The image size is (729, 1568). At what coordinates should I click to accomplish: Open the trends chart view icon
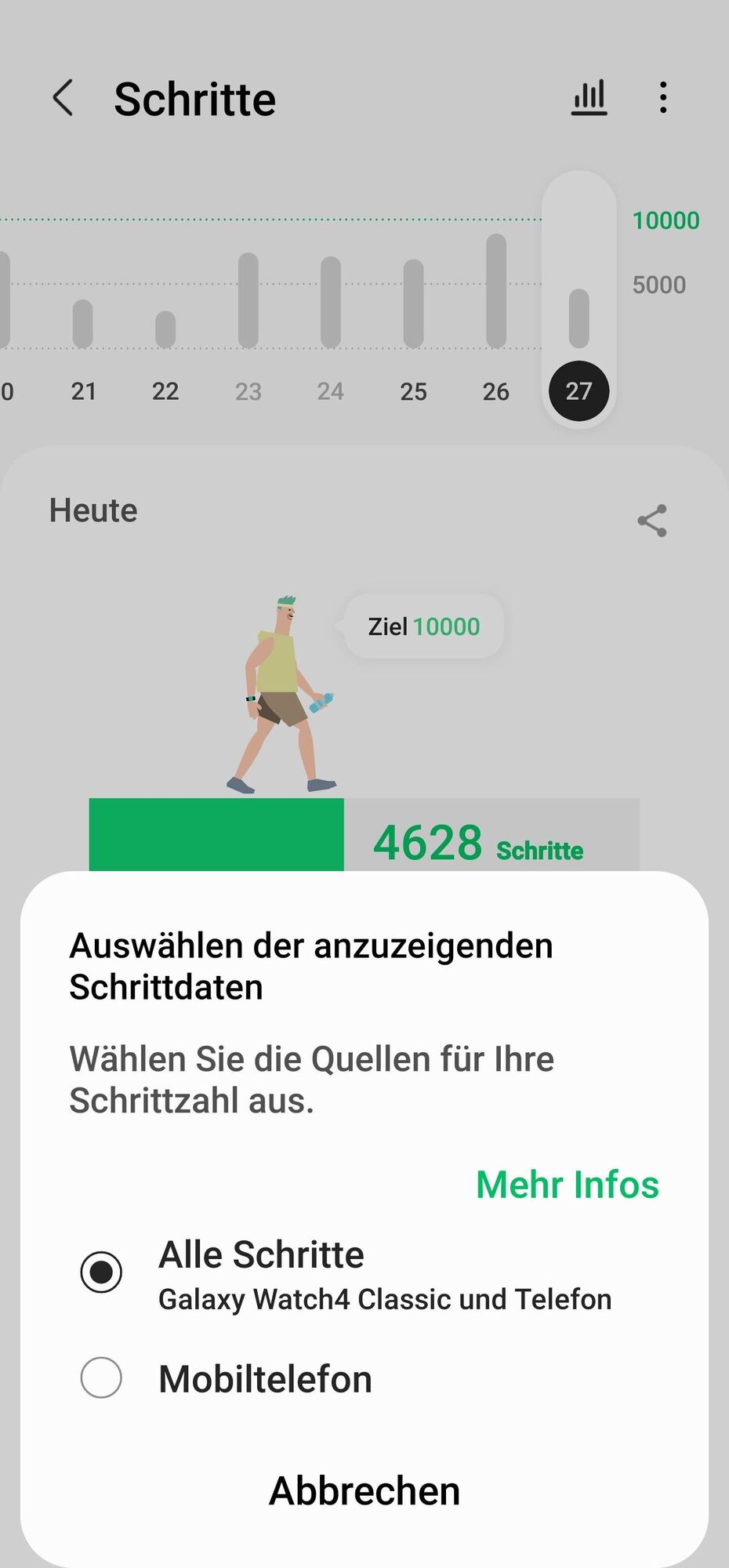coord(589,96)
